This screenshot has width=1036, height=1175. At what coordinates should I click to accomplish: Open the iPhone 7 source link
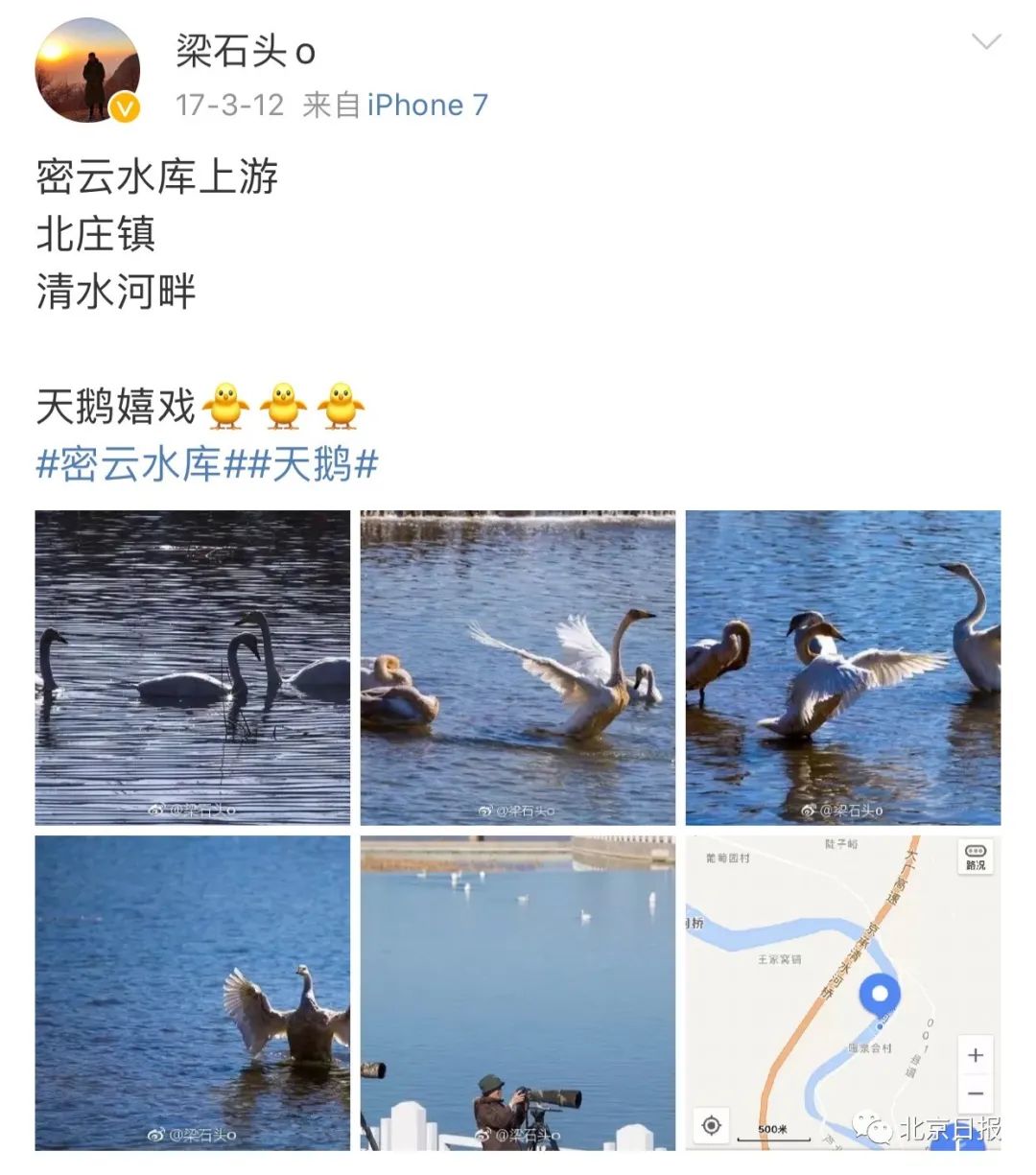click(427, 105)
